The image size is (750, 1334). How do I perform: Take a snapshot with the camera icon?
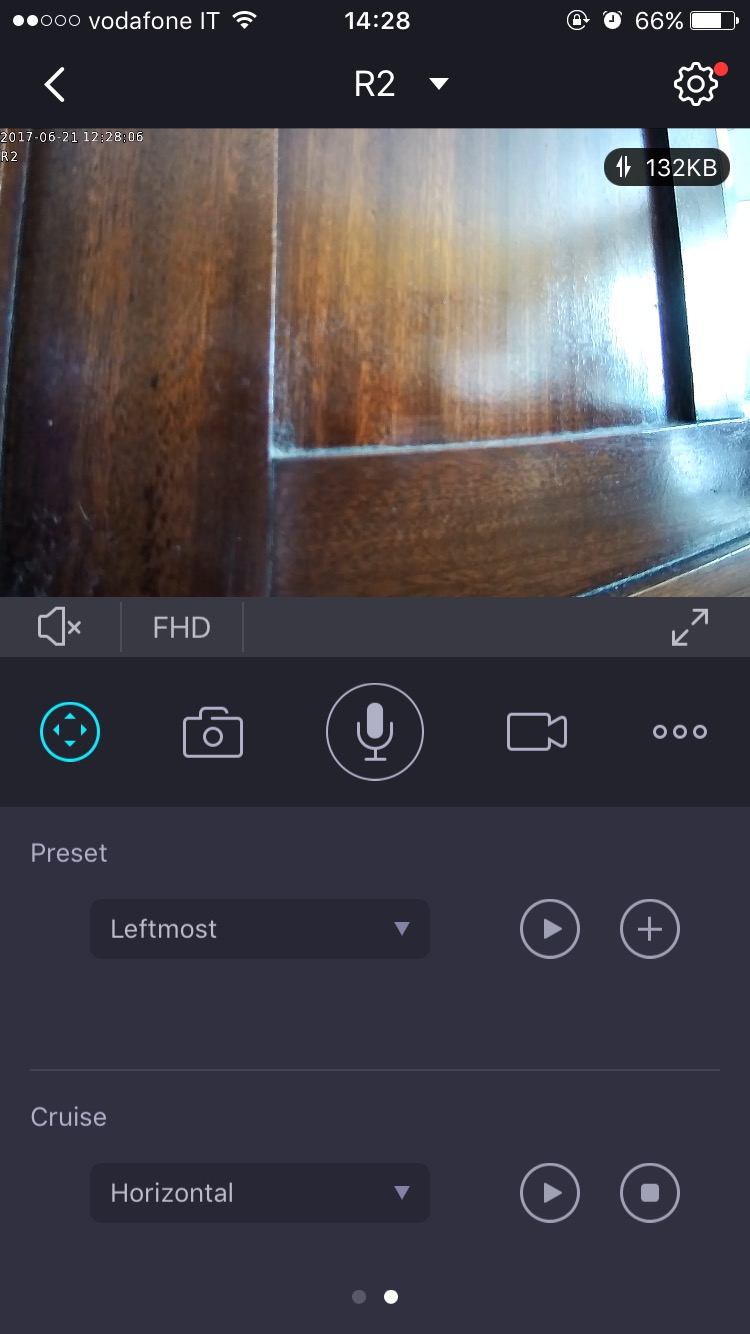coord(213,732)
